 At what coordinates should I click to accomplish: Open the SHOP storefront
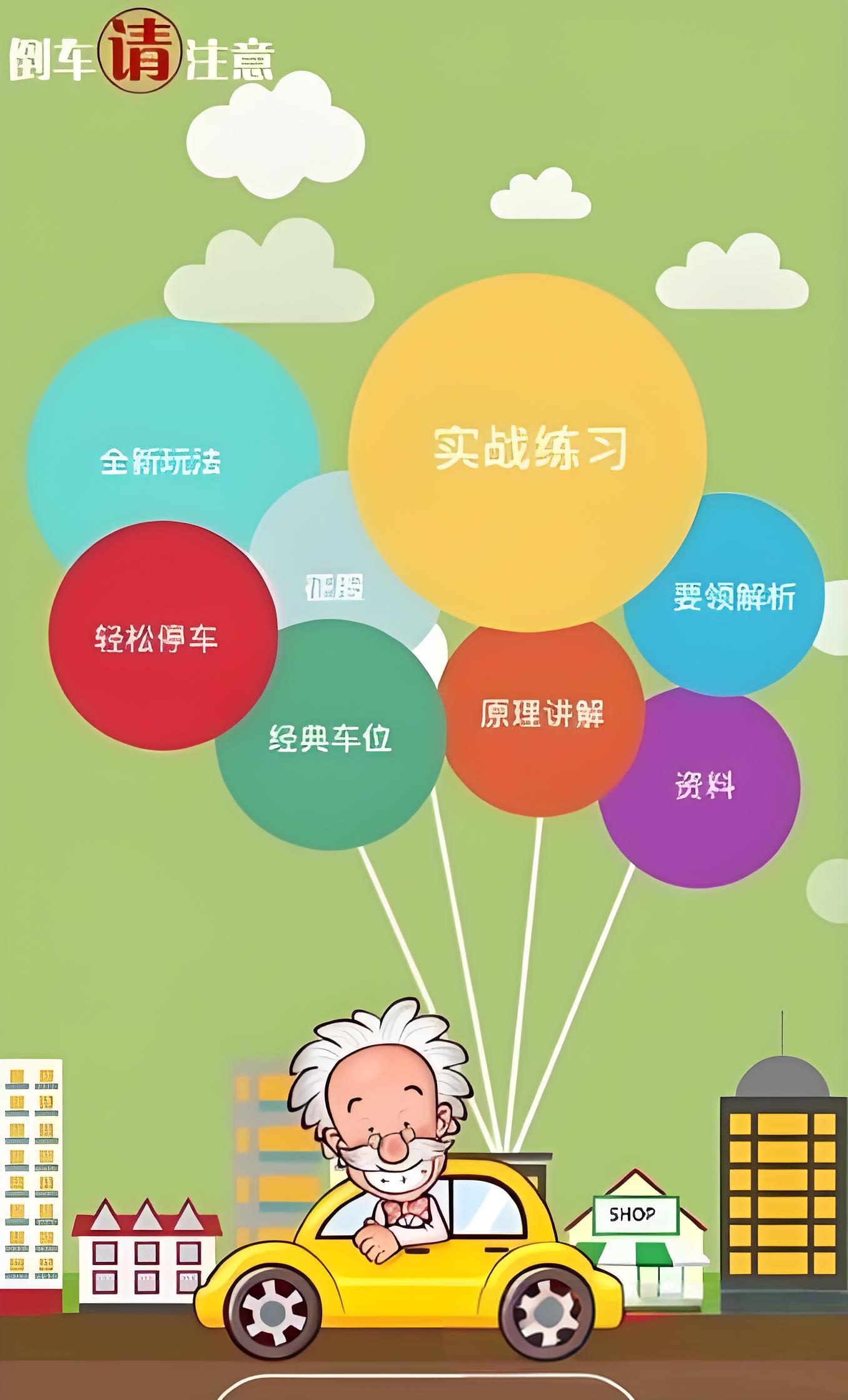[633, 1212]
